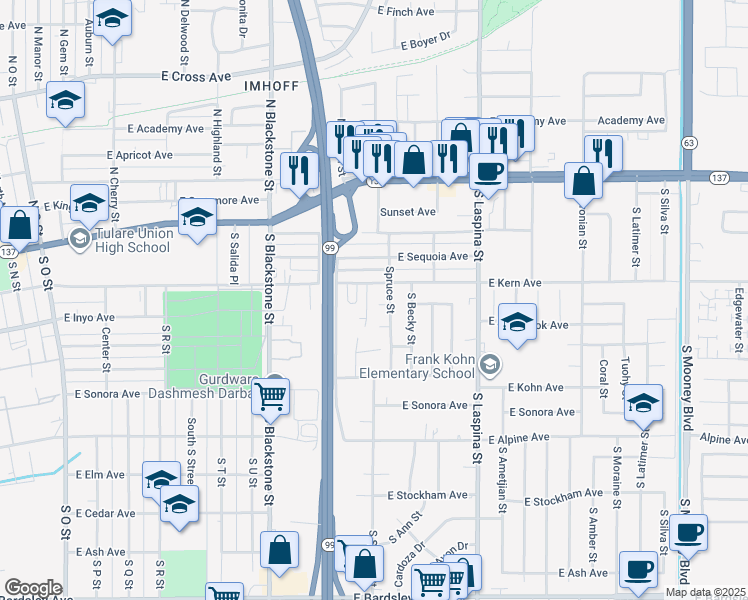
Task: Open the school marker near Auburn St
Action: point(113,20)
